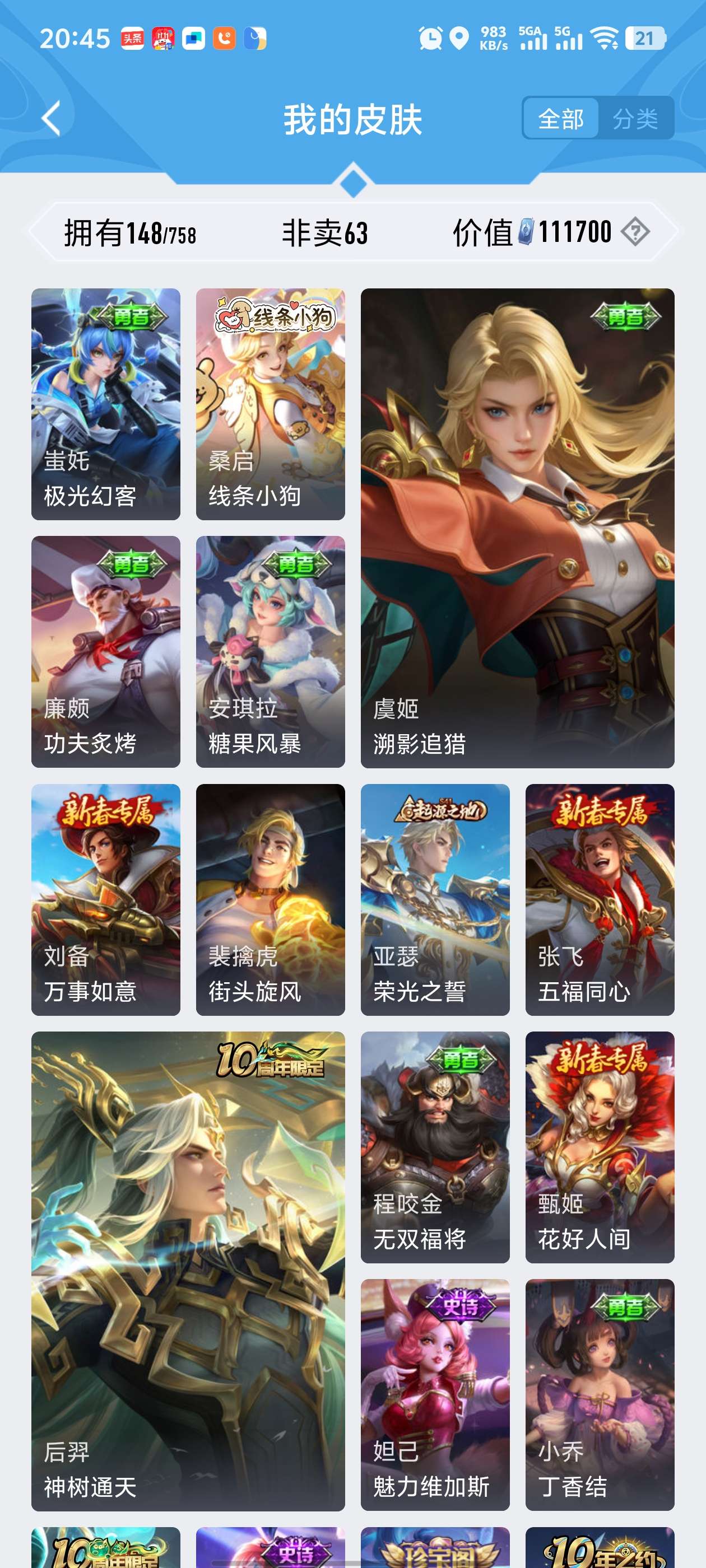The image size is (706, 1568).
Task: View 甄姬 花好人间 skin
Action: point(600,1147)
